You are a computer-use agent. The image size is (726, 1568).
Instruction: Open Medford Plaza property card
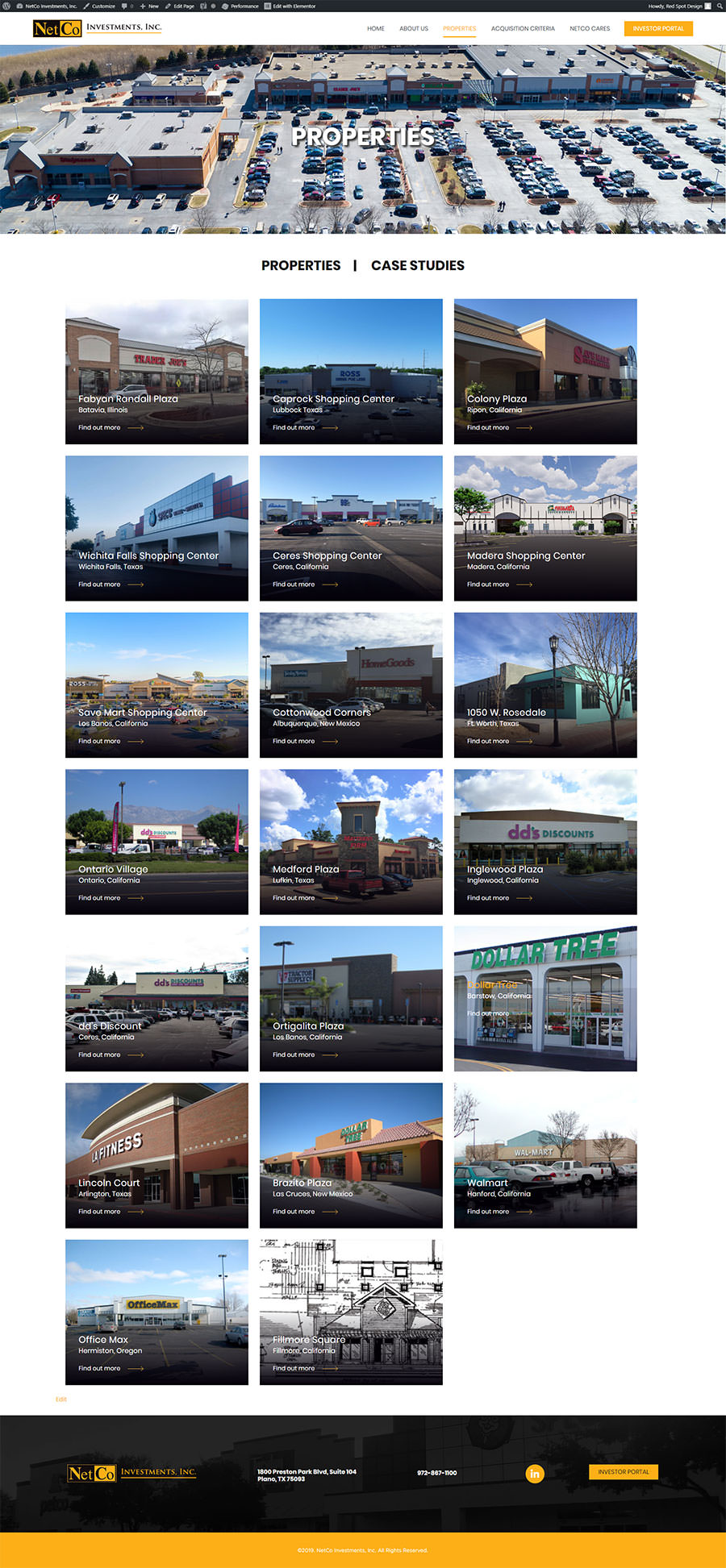point(351,842)
